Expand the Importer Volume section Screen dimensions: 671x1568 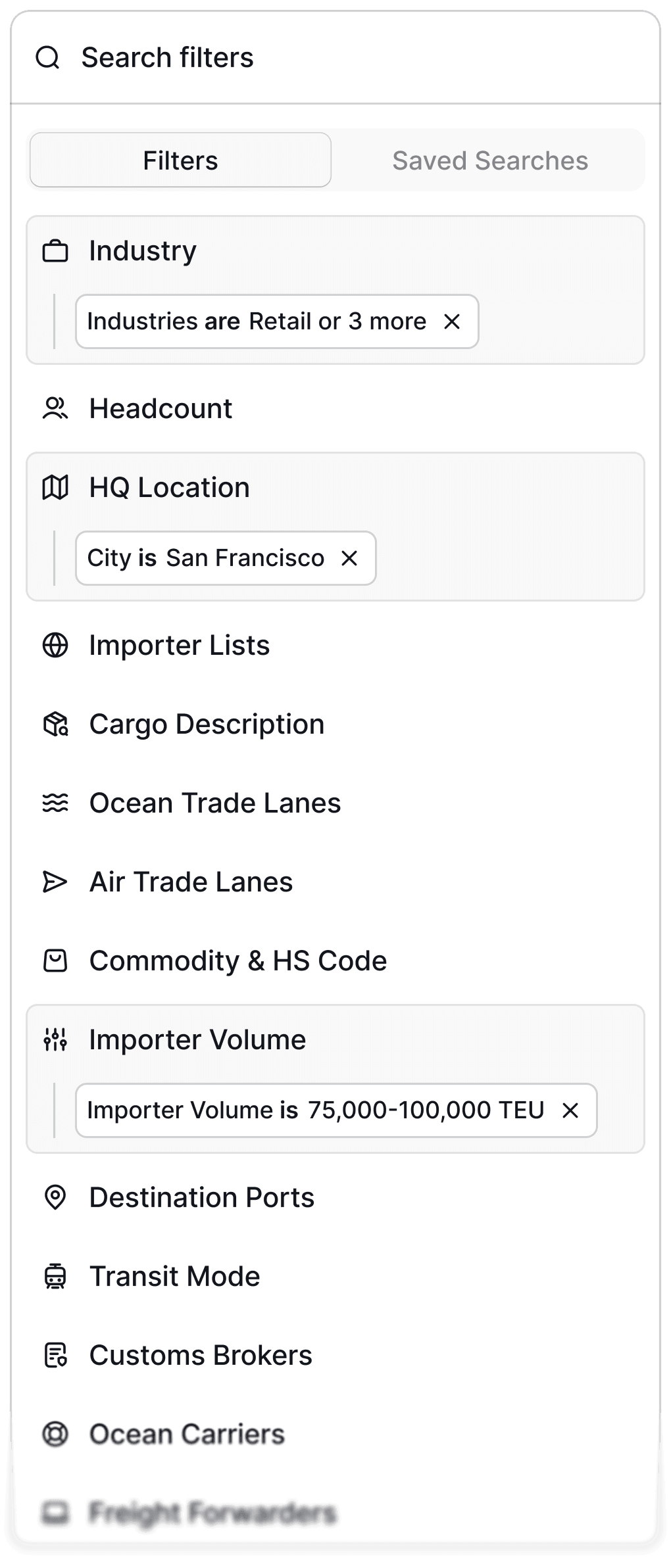point(335,1039)
